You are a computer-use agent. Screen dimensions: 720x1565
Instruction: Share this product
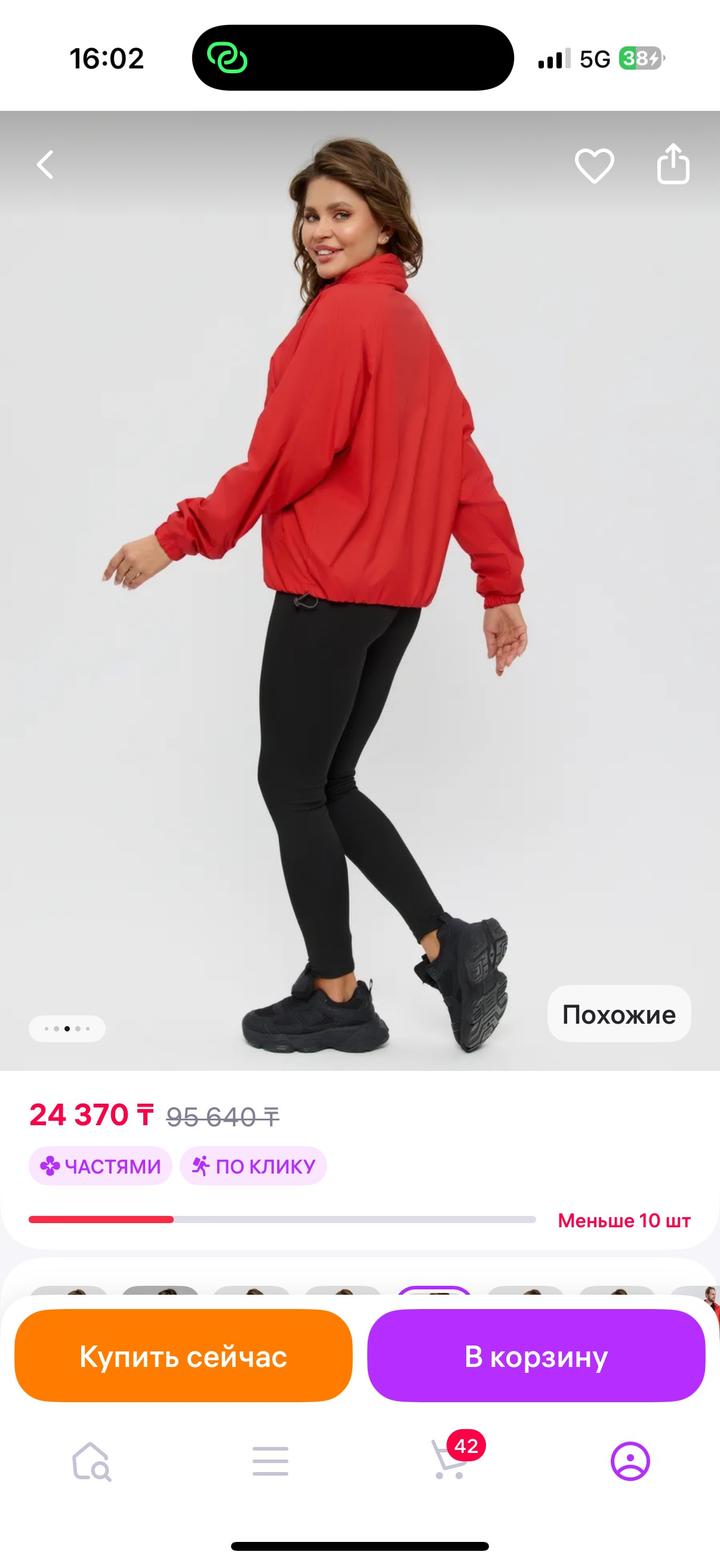point(673,164)
